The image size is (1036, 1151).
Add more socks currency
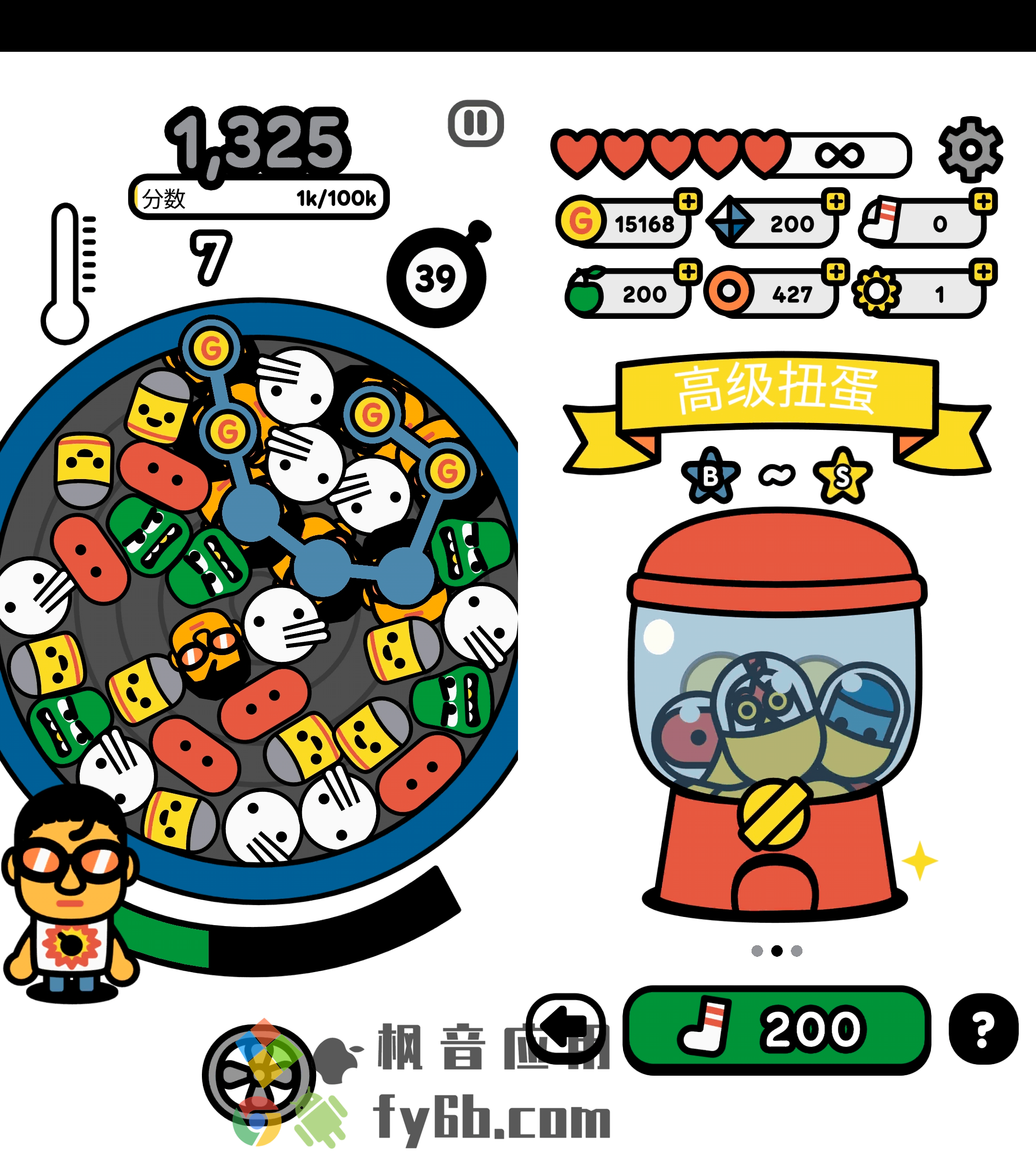[x=983, y=201]
